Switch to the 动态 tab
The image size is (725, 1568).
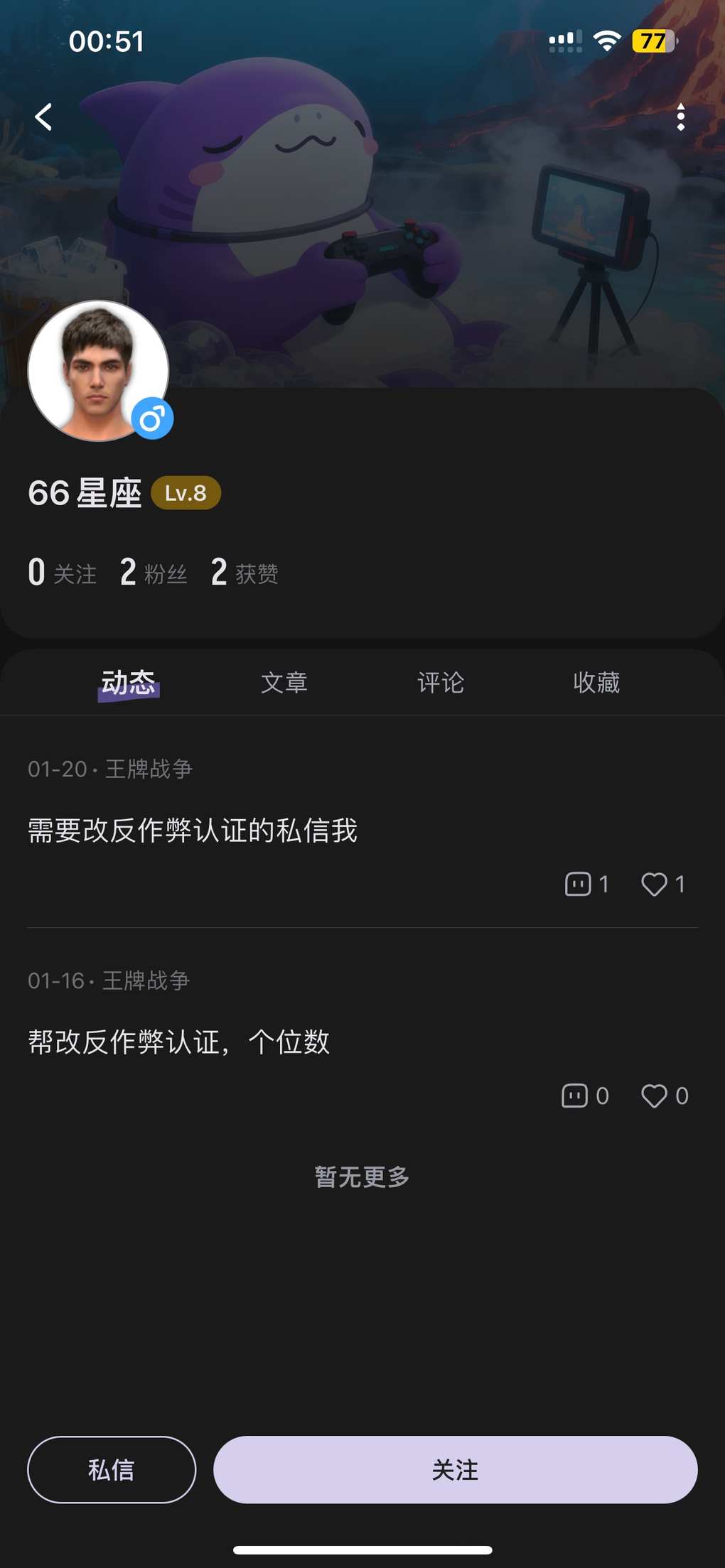129,683
